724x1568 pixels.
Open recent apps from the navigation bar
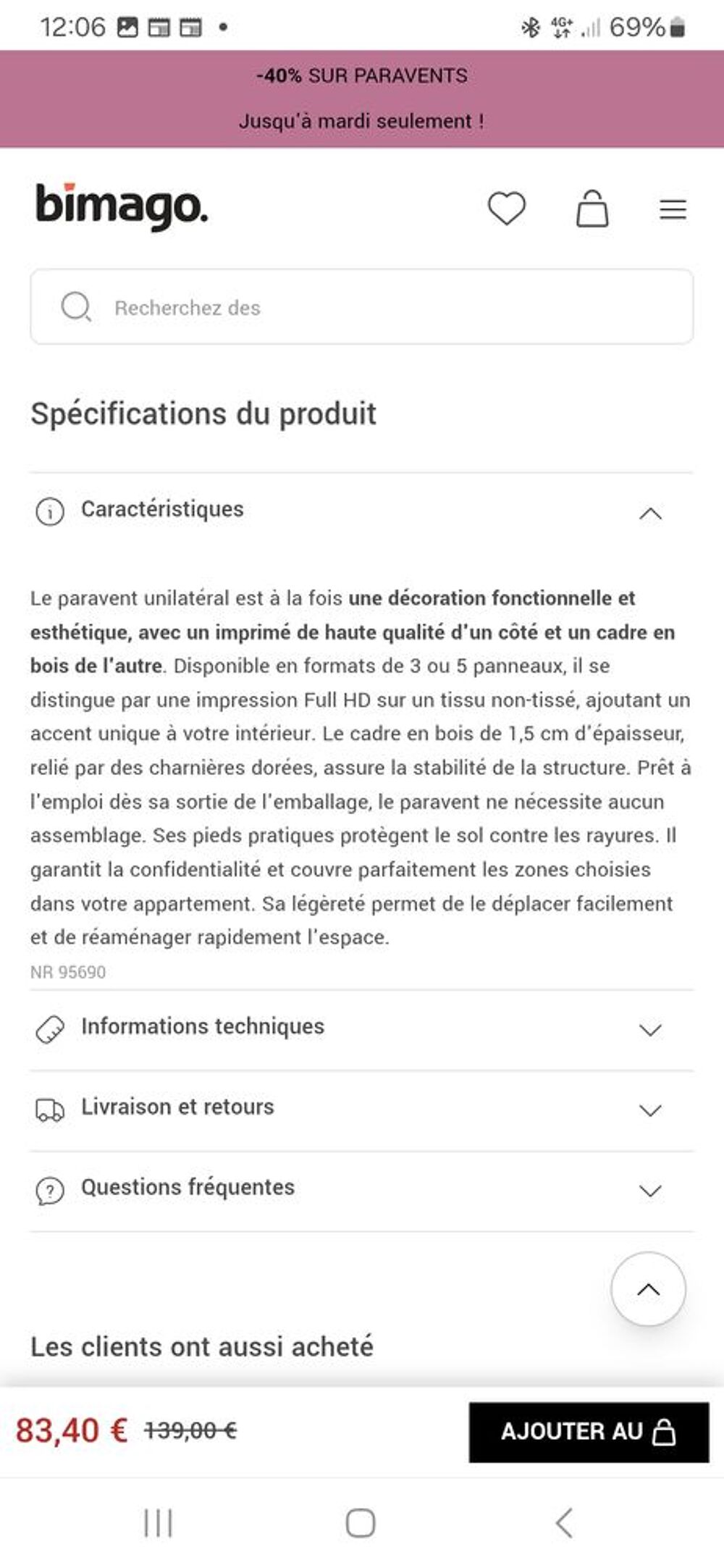click(158, 1522)
